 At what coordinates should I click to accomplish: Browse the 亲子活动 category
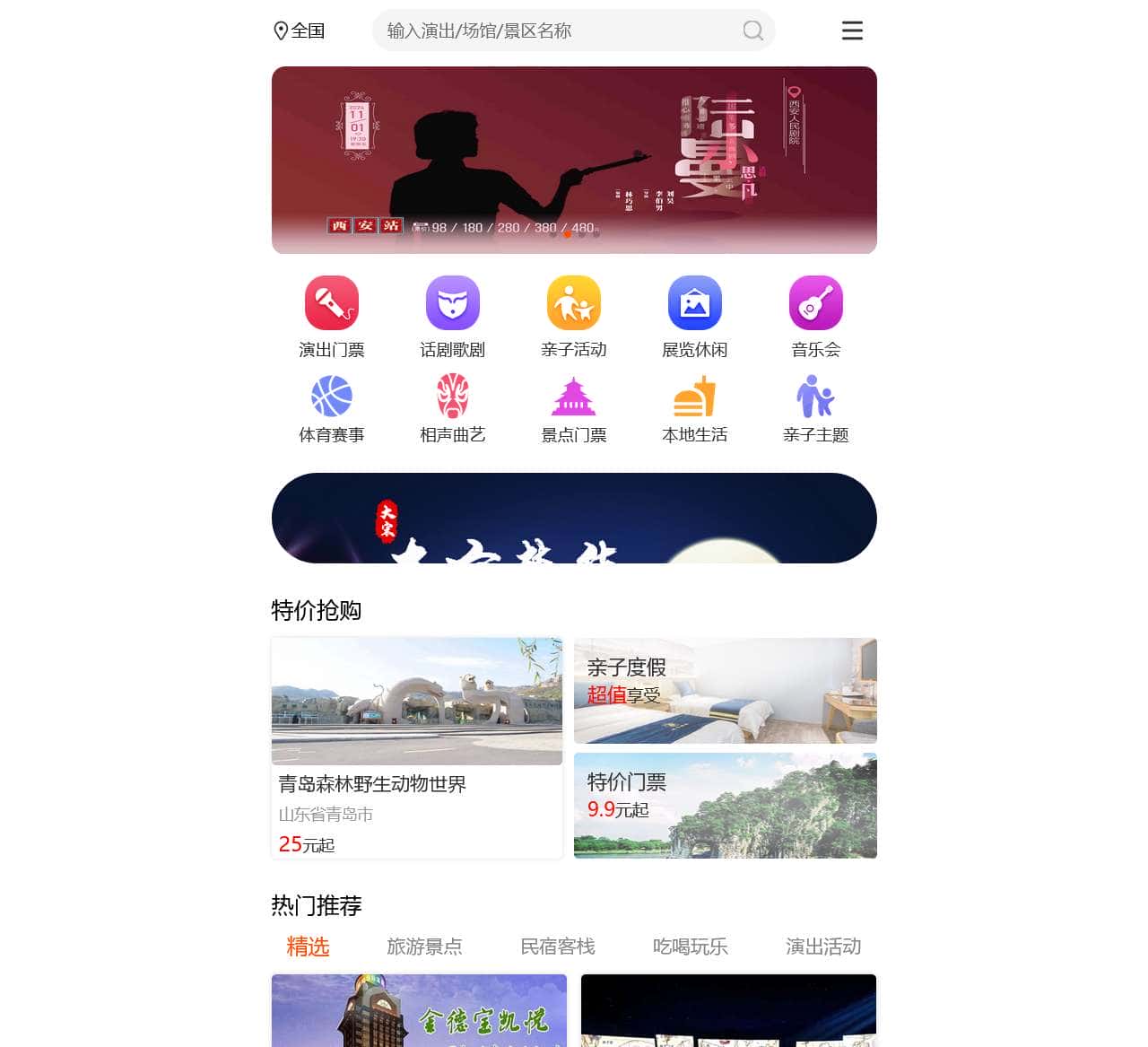(x=574, y=316)
